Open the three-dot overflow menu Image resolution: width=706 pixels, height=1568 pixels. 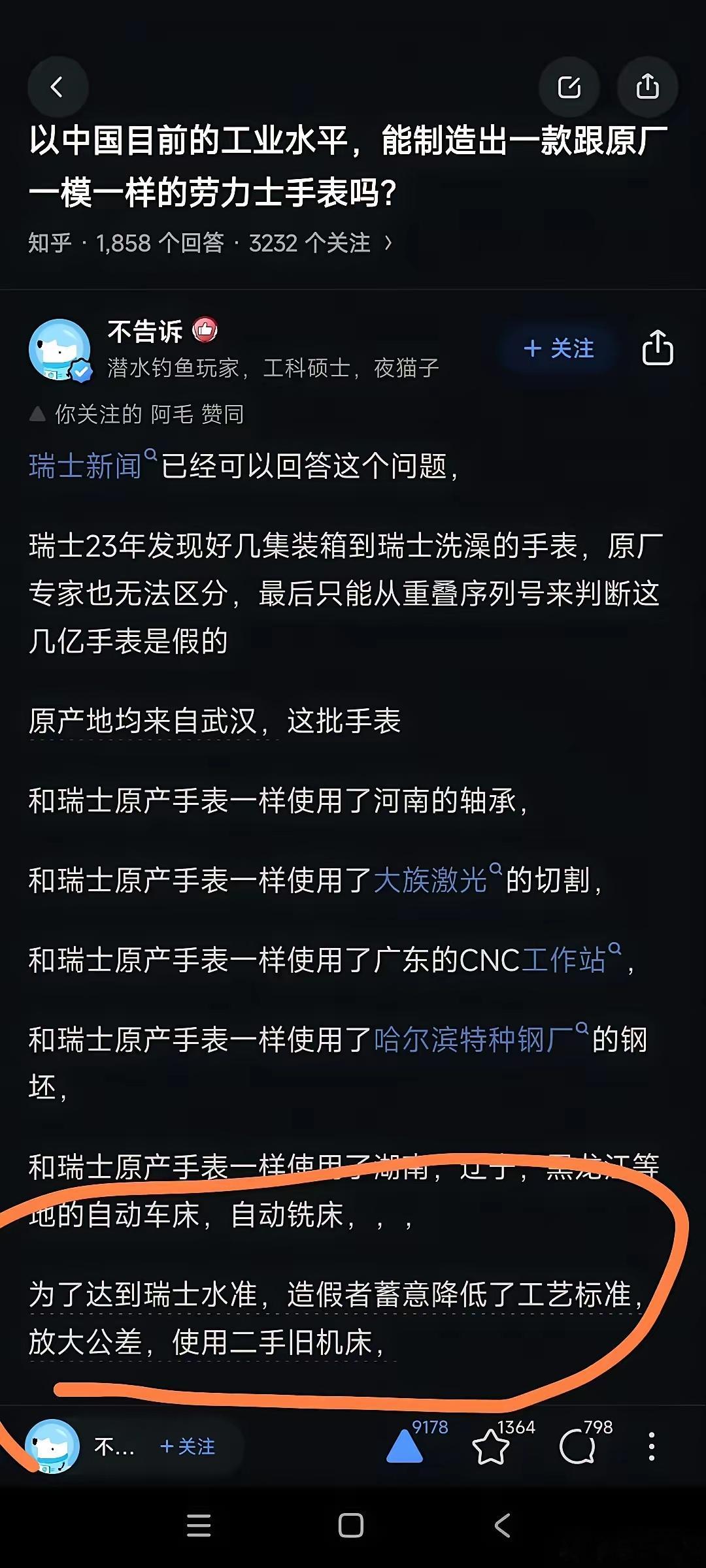[x=651, y=1447]
